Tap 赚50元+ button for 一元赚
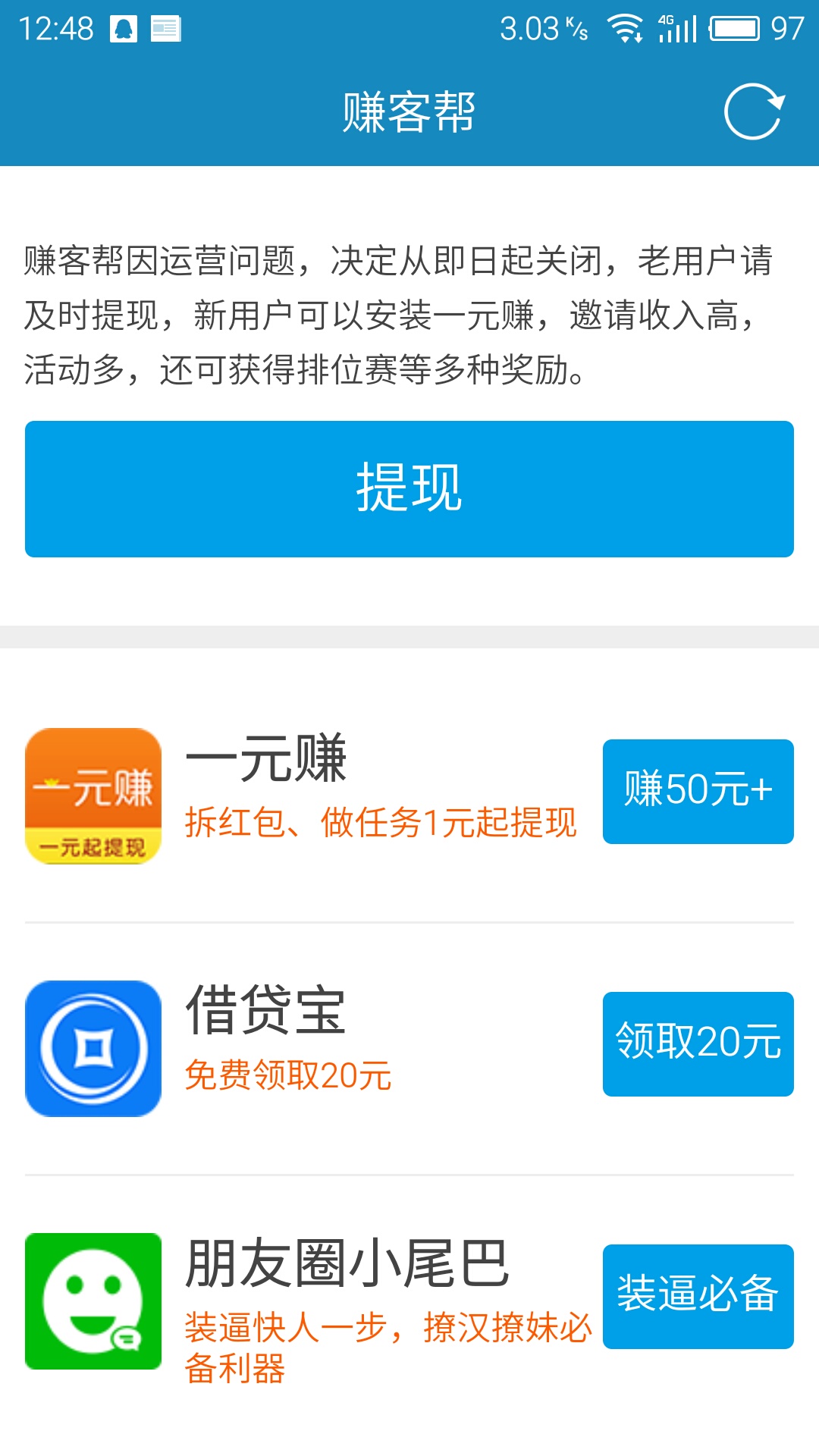This screenshot has height=1456, width=819. 698,791
